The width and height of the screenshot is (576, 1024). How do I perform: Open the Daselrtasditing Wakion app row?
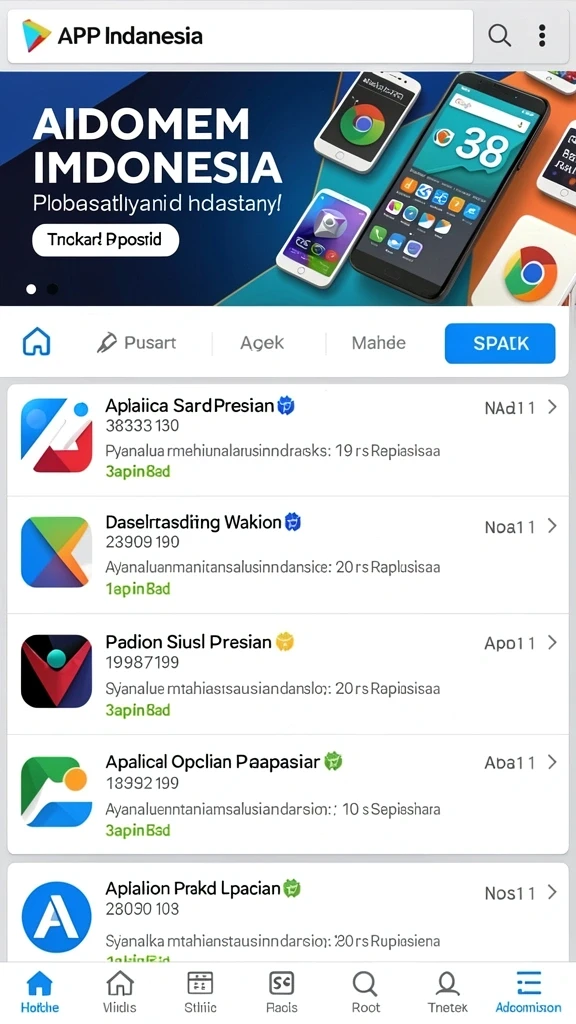coord(288,555)
